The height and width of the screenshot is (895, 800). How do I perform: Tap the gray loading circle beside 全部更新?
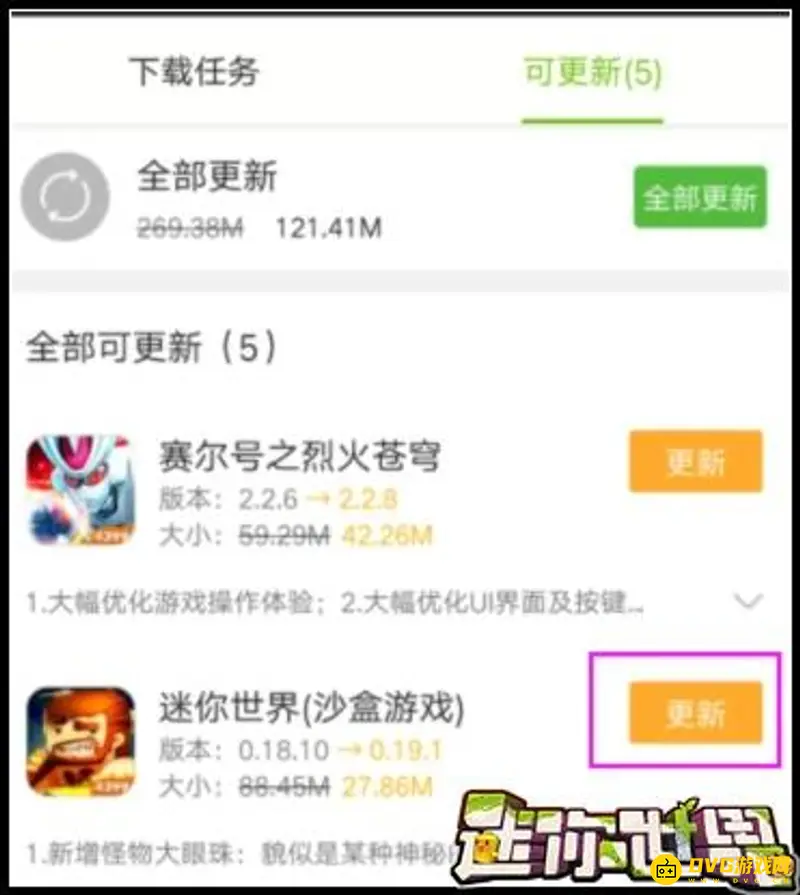(x=64, y=196)
